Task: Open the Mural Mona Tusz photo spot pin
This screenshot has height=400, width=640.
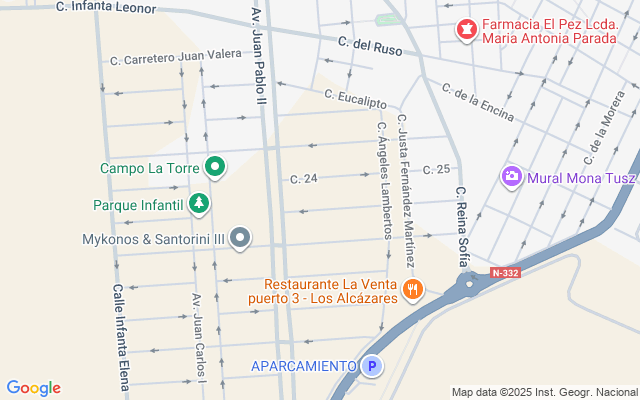Action: pos(511,177)
